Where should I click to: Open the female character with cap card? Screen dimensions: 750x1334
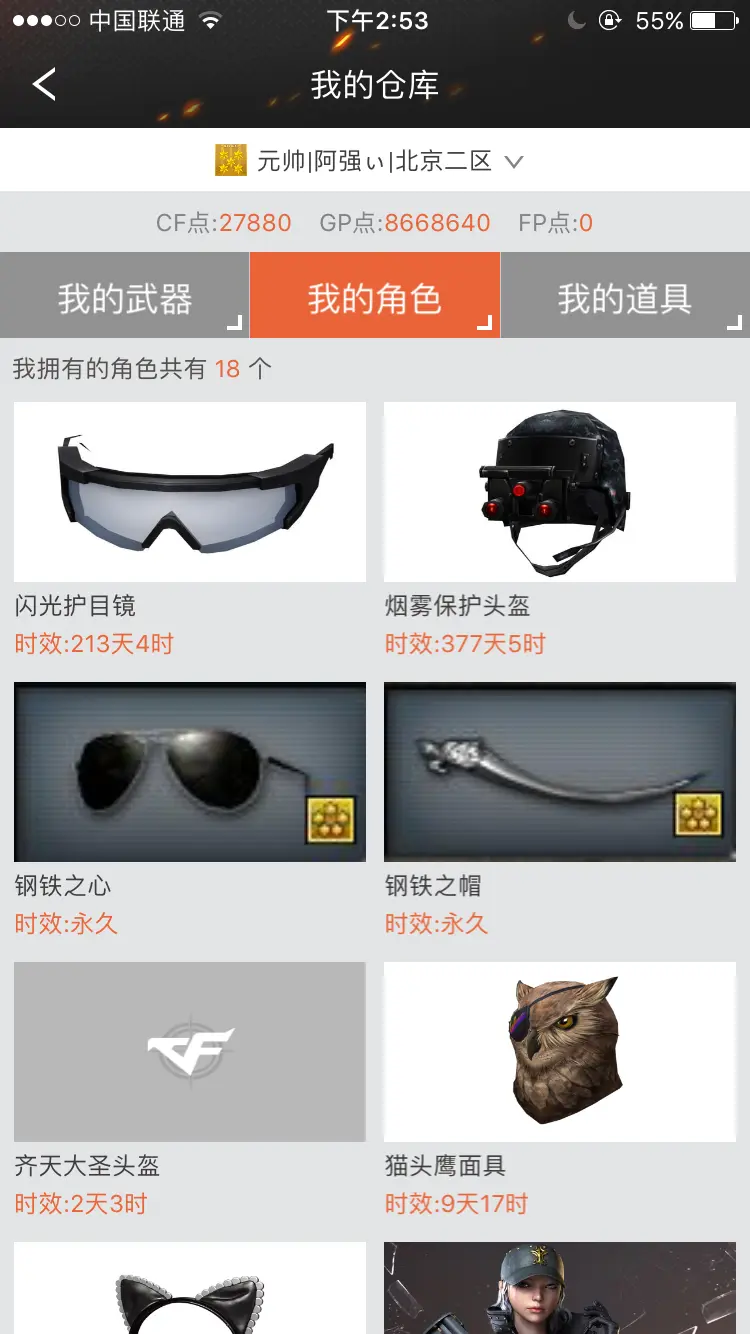click(x=560, y=1292)
